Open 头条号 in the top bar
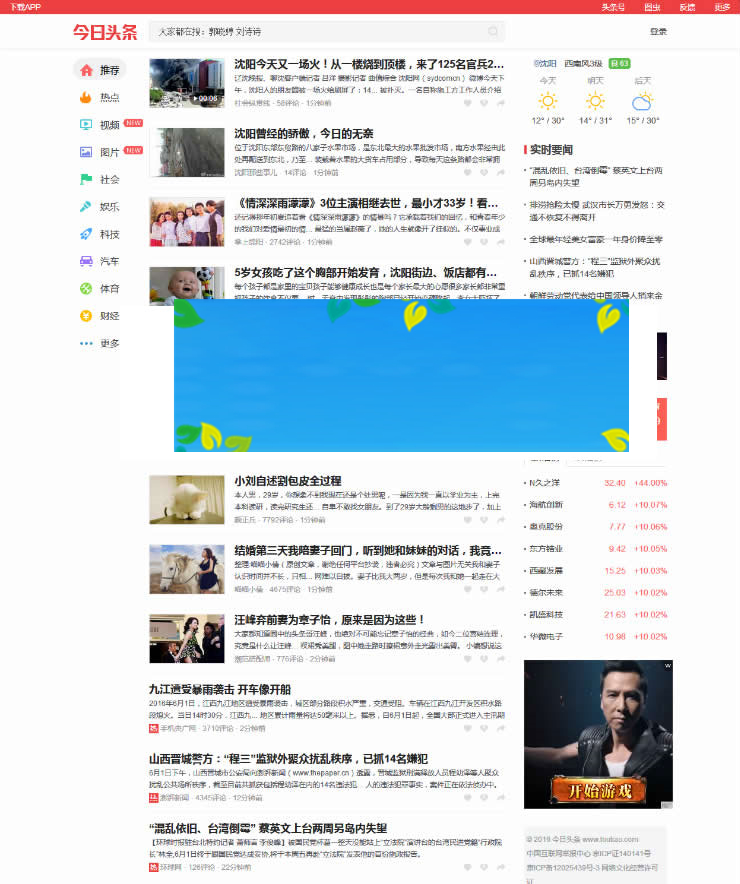Viewport: 740px width, 884px height. tap(613, 7)
